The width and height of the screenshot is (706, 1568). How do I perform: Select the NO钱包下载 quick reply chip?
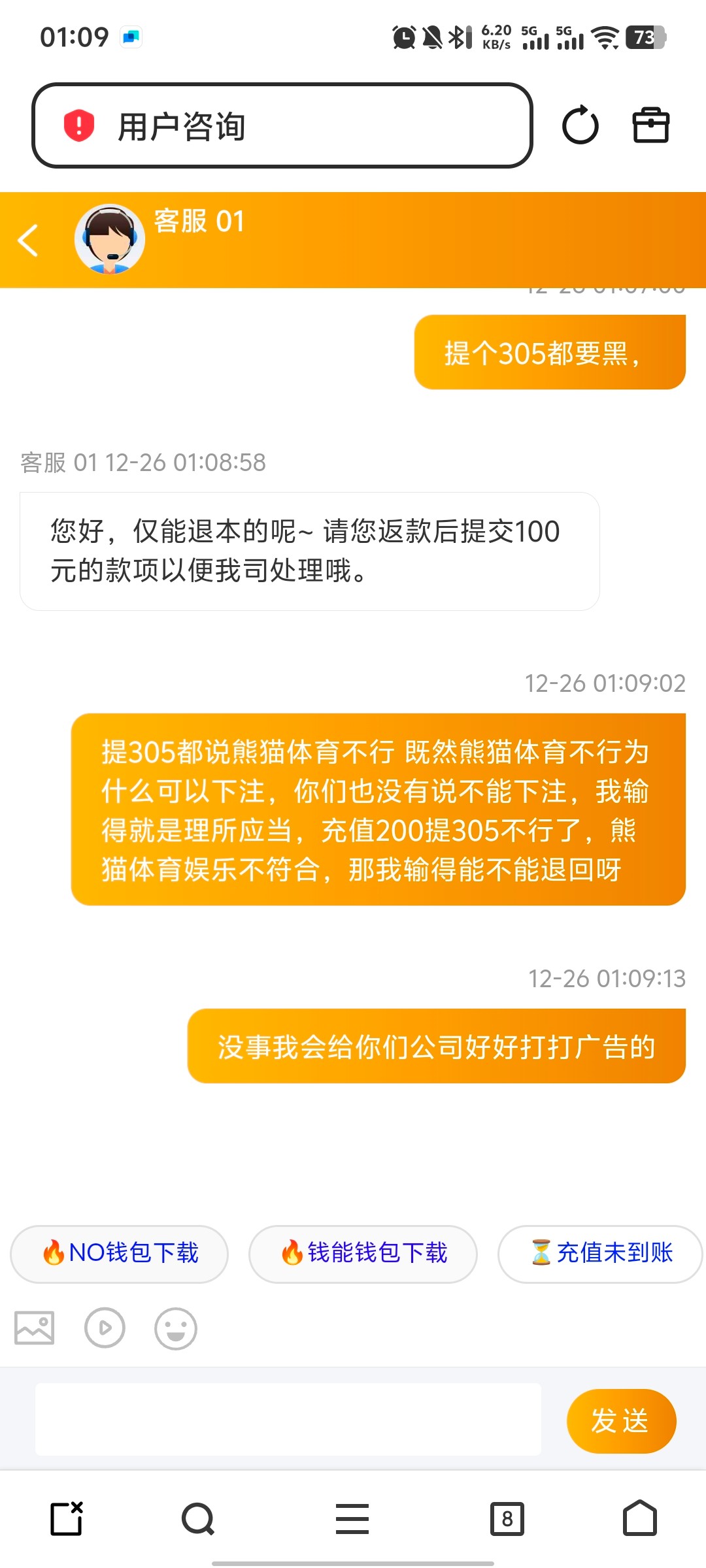click(120, 1253)
